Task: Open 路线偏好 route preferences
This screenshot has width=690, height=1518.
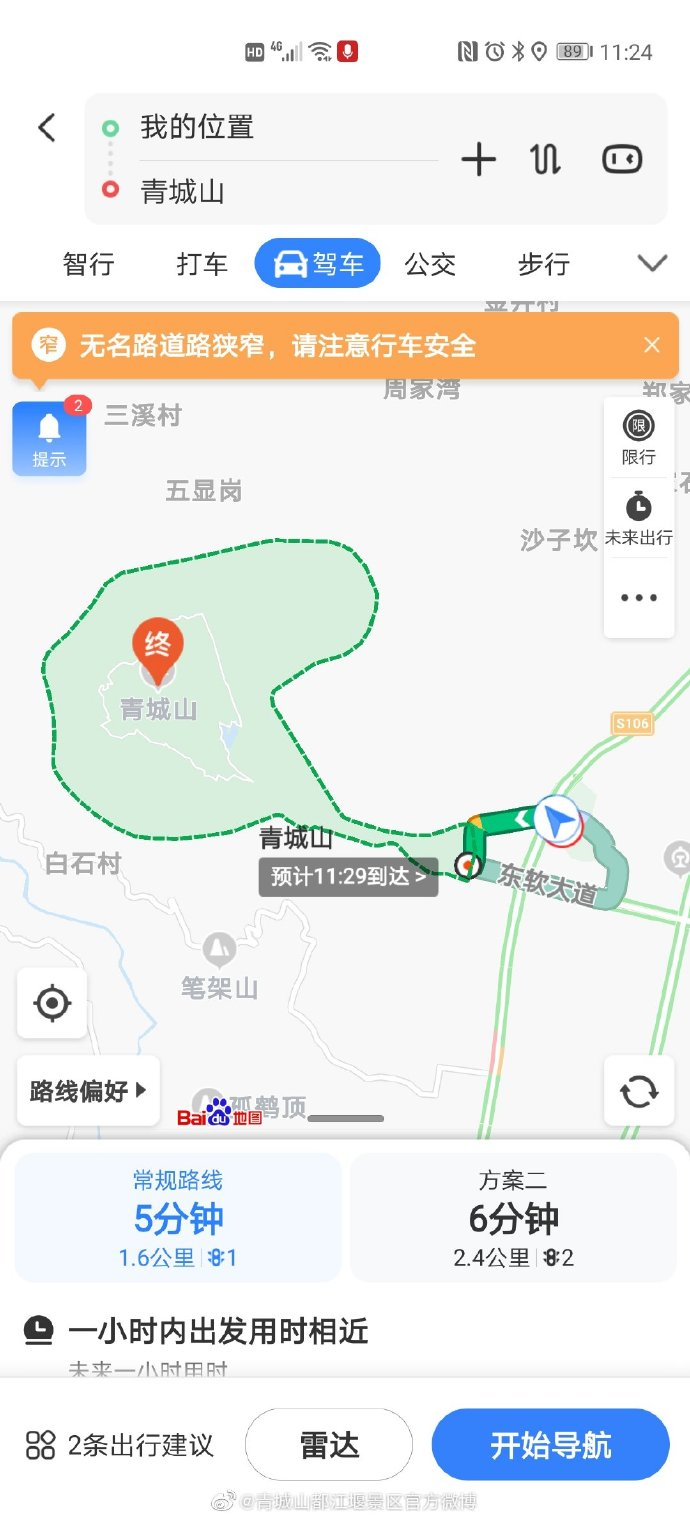Action: pos(88,1090)
